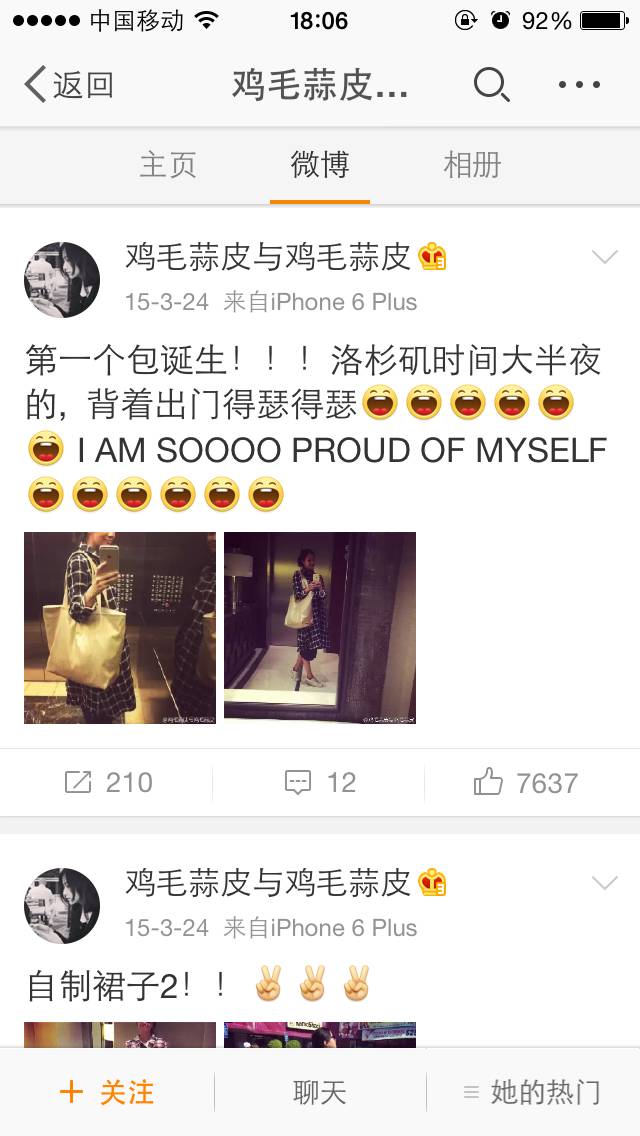The image size is (640, 1136).
Task: Open the three-dot overflow menu
Action: click(x=579, y=85)
